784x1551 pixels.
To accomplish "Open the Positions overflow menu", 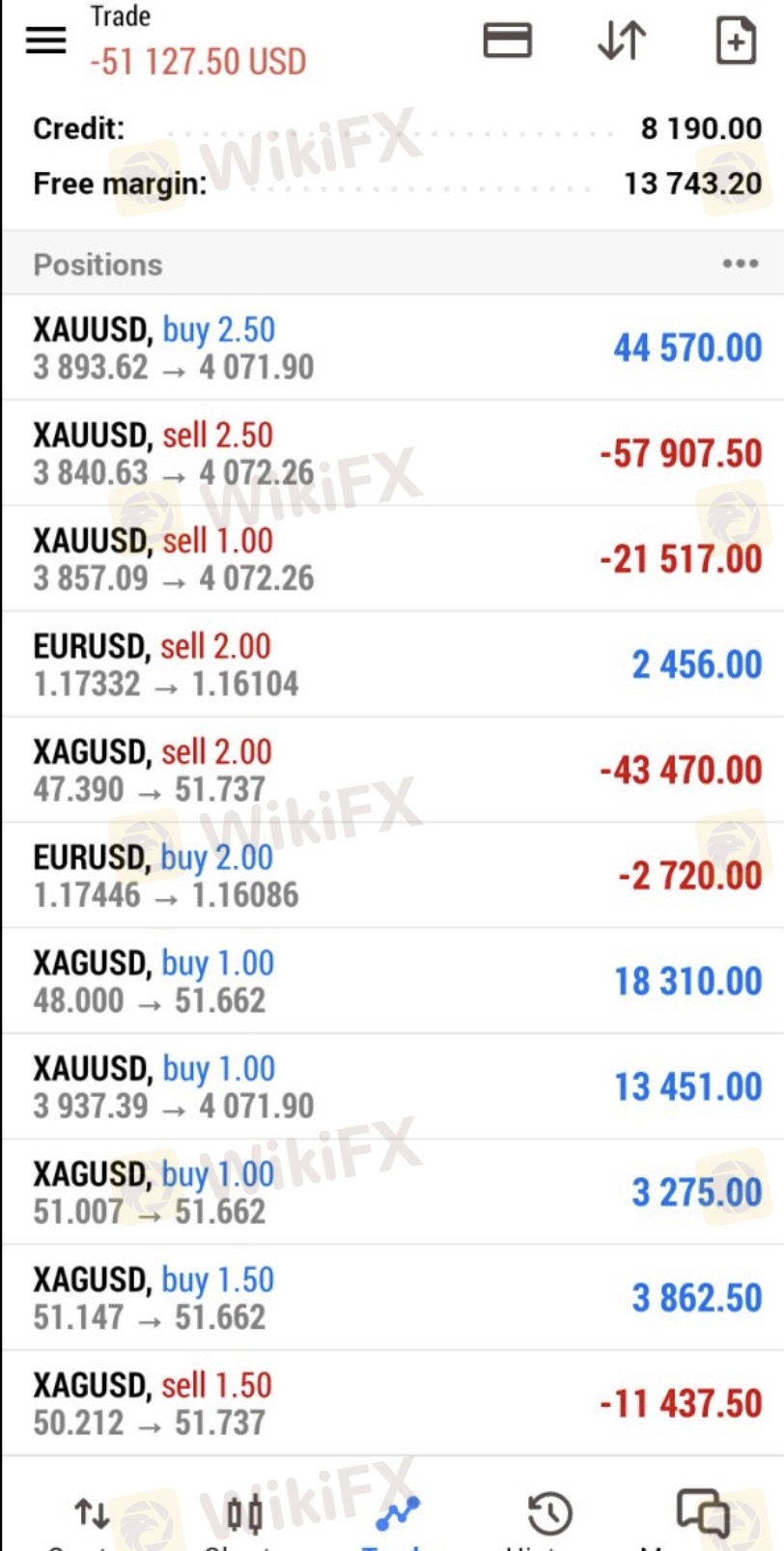I will 740,264.
